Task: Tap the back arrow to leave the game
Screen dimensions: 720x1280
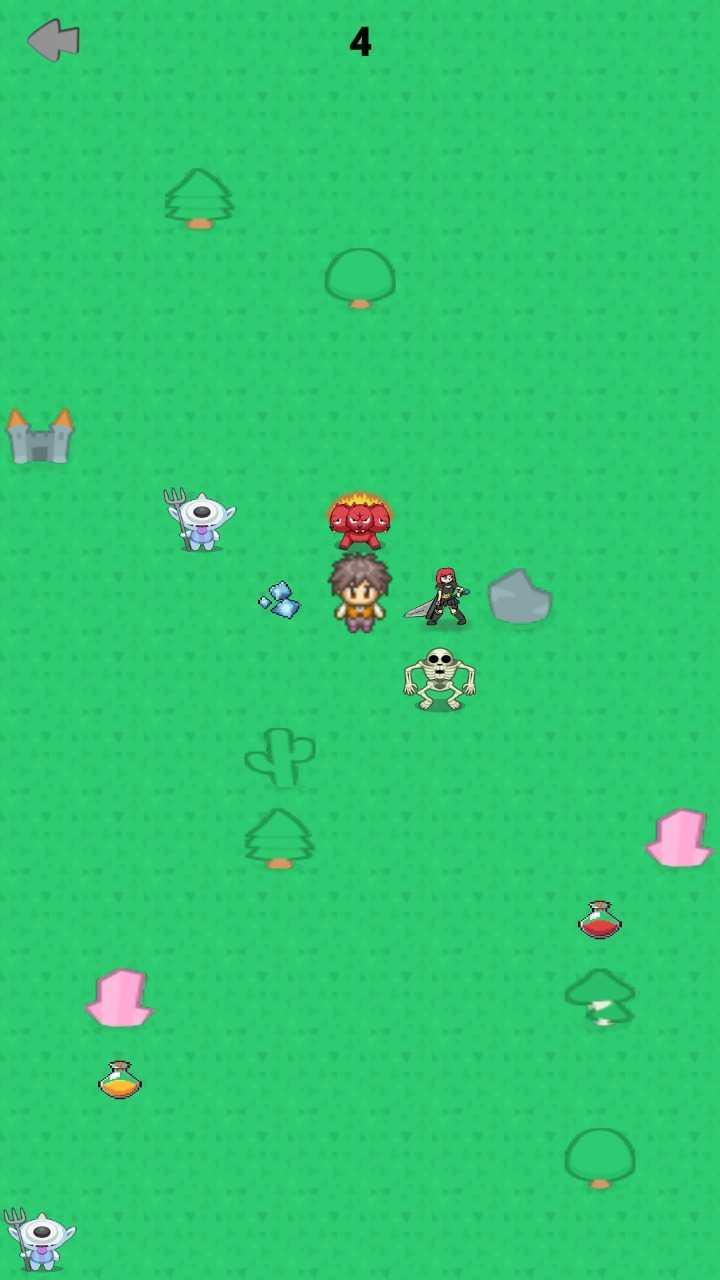Action: click(x=53, y=41)
